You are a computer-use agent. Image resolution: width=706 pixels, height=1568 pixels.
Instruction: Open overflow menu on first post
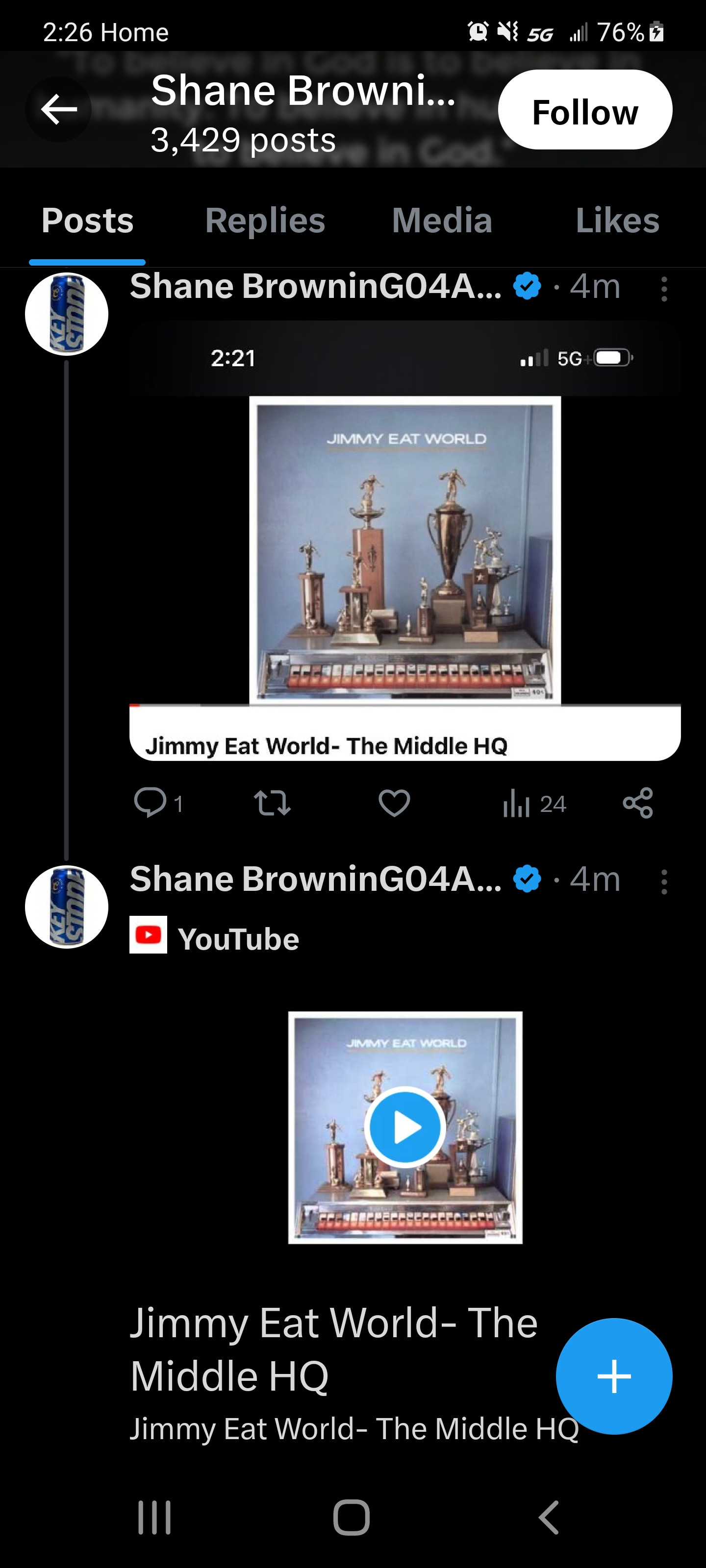[x=664, y=289]
